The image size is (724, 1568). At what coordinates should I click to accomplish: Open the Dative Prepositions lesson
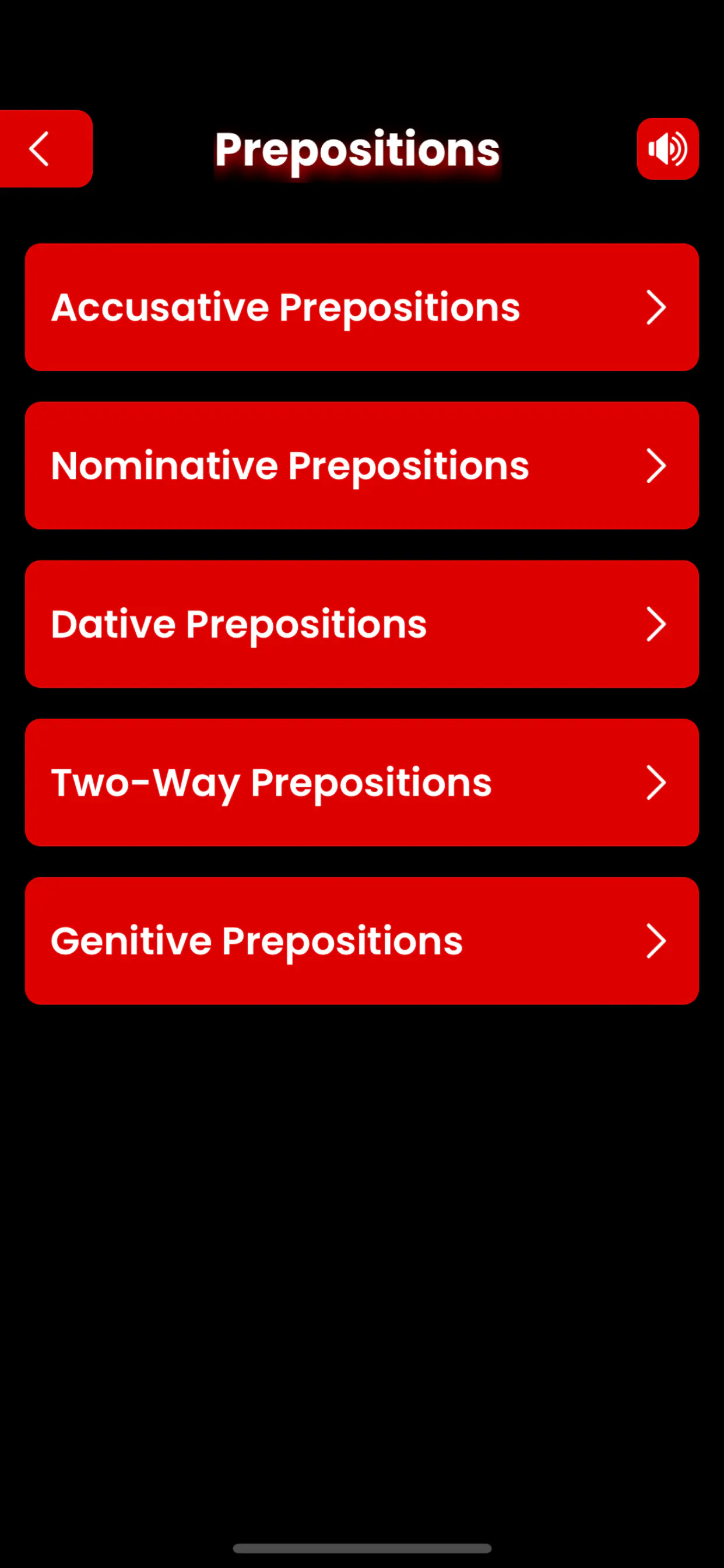coord(361,624)
